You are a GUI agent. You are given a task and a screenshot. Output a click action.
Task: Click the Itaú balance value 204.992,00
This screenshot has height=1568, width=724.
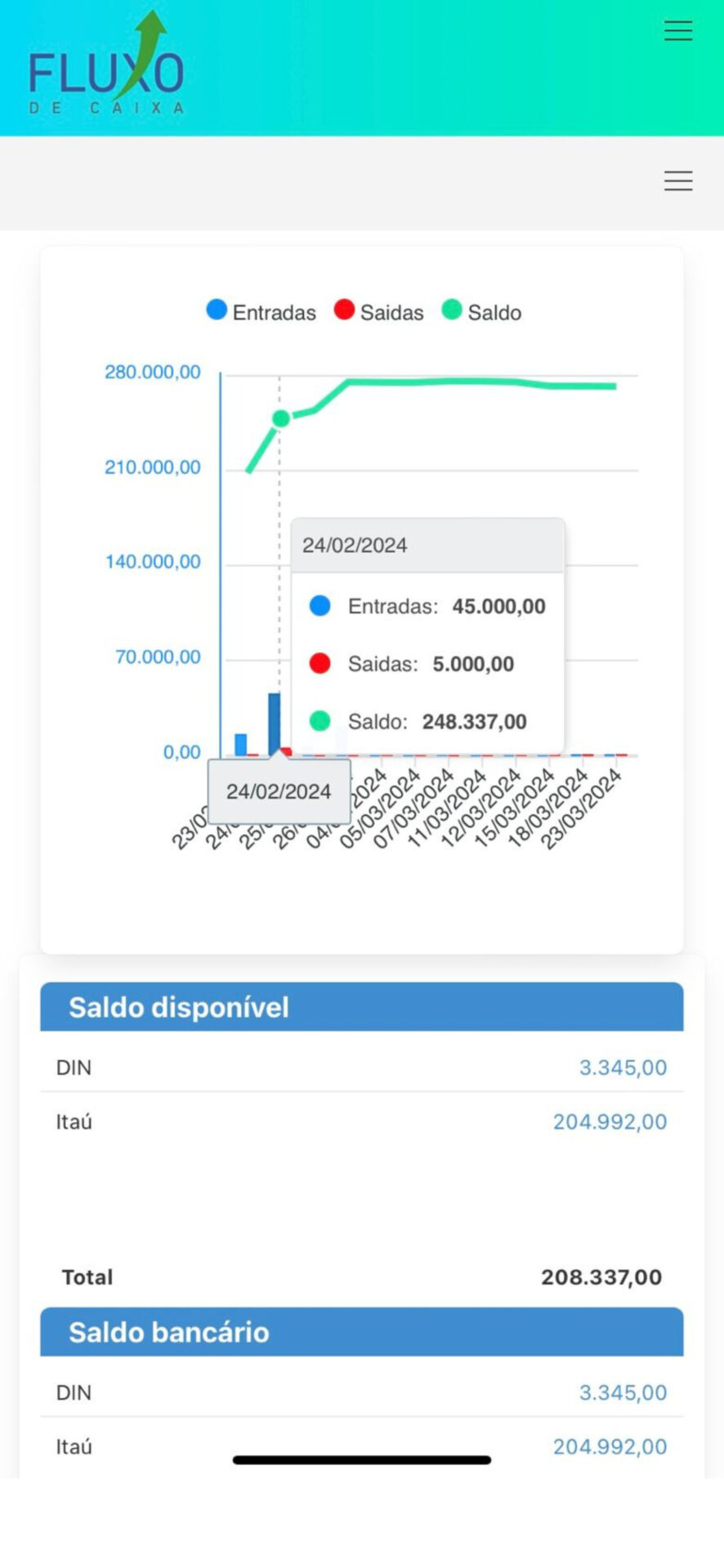(609, 1121)
